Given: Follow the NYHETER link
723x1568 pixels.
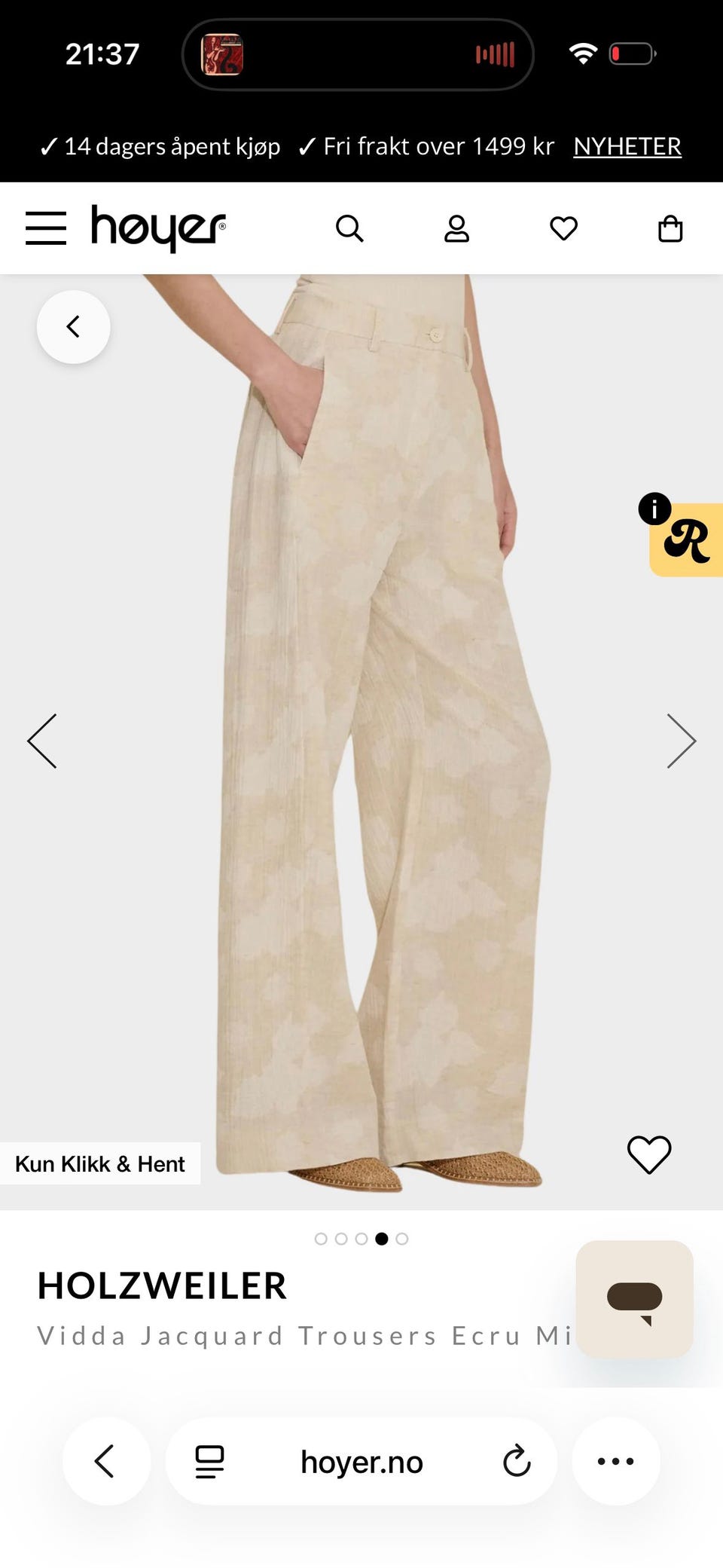Looking at the screenshot, I should (627, 146).
